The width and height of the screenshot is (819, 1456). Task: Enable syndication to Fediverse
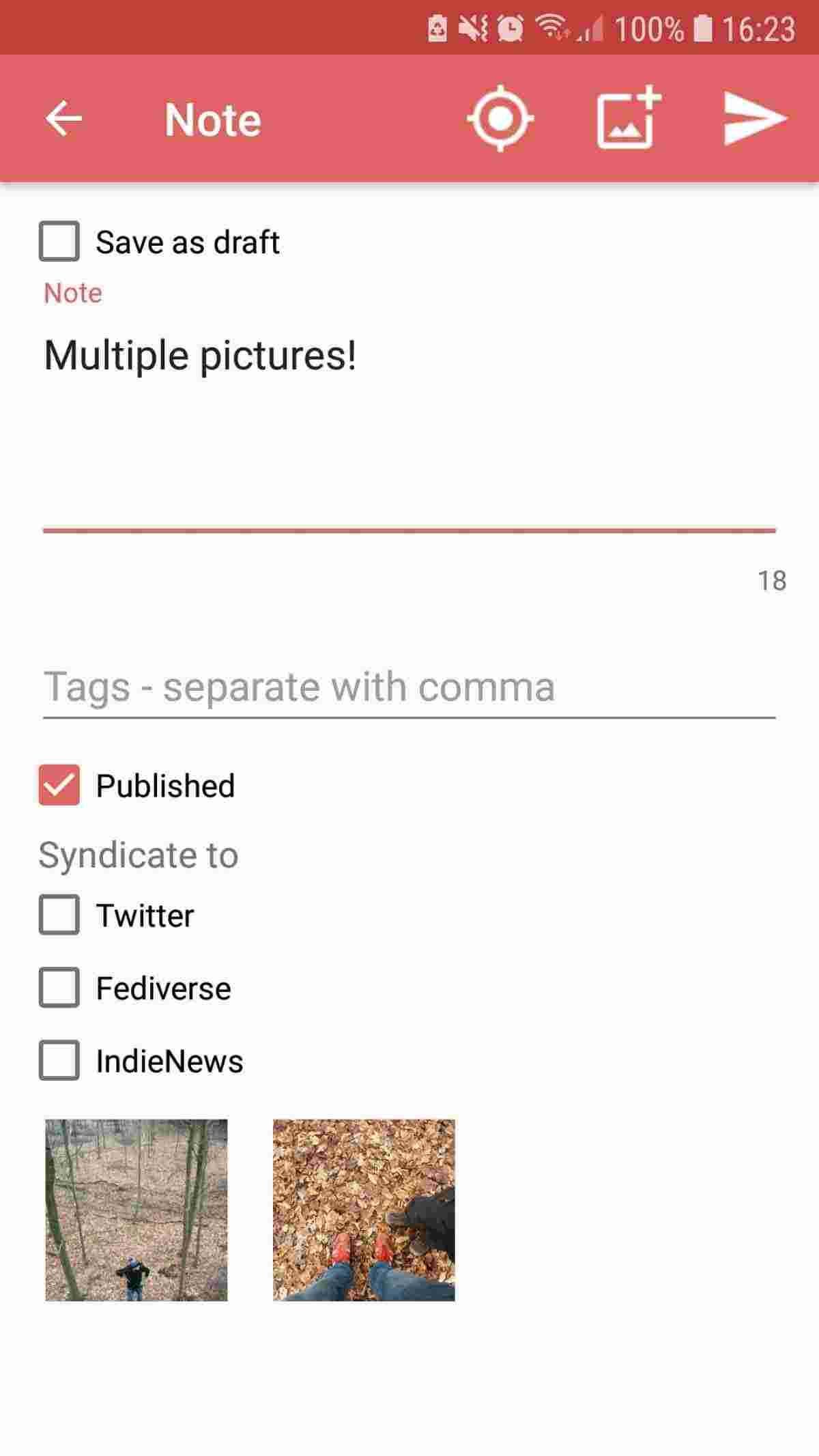pyautogui.click(x=60, y=987)
